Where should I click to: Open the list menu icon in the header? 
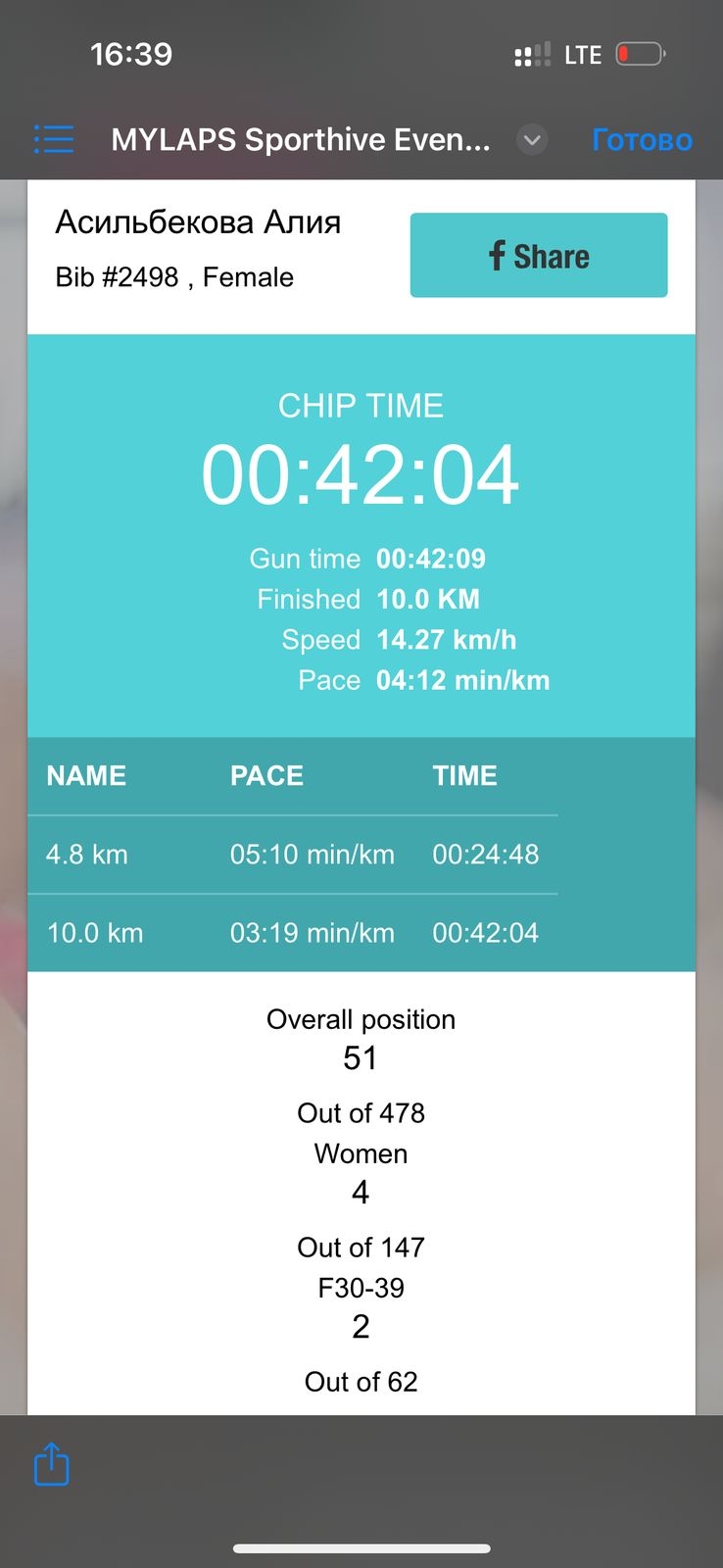coord(54,139)
